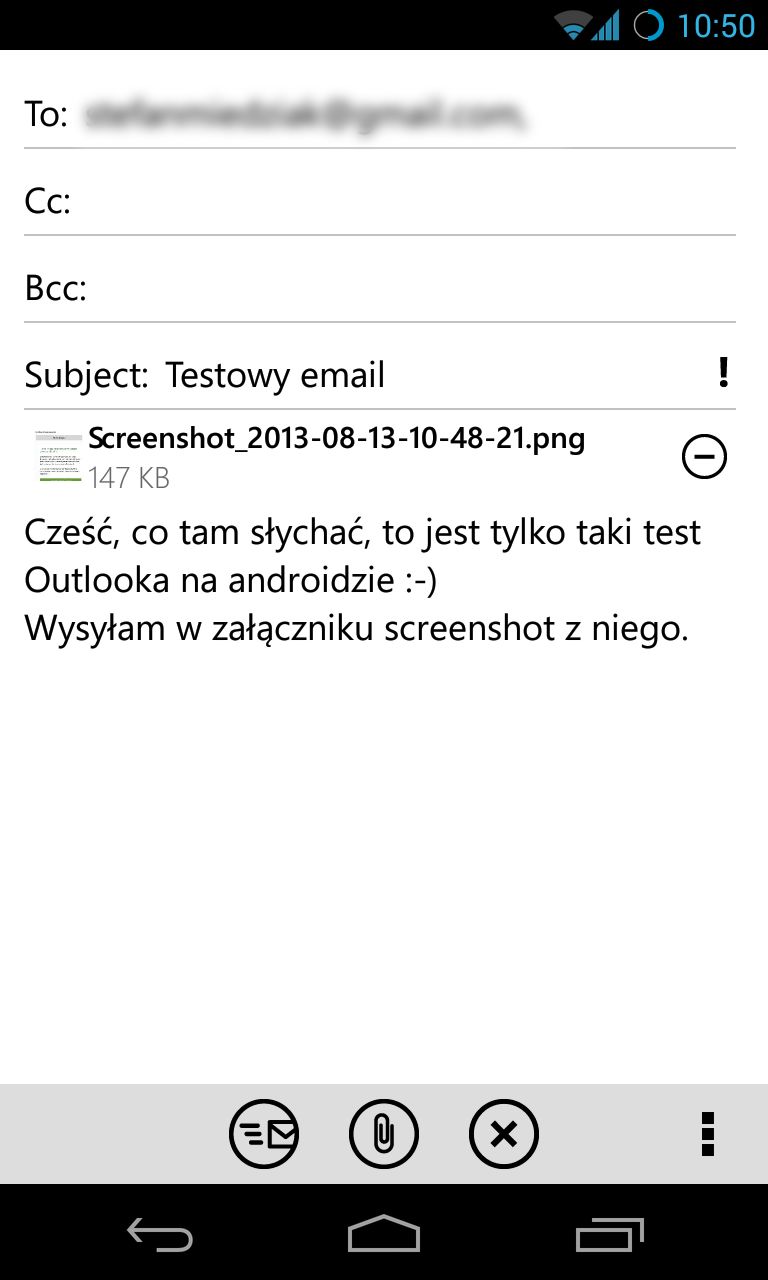Attach a file with the paperclip icon
Screen dimensions: 768x1280
[384, 1133]
